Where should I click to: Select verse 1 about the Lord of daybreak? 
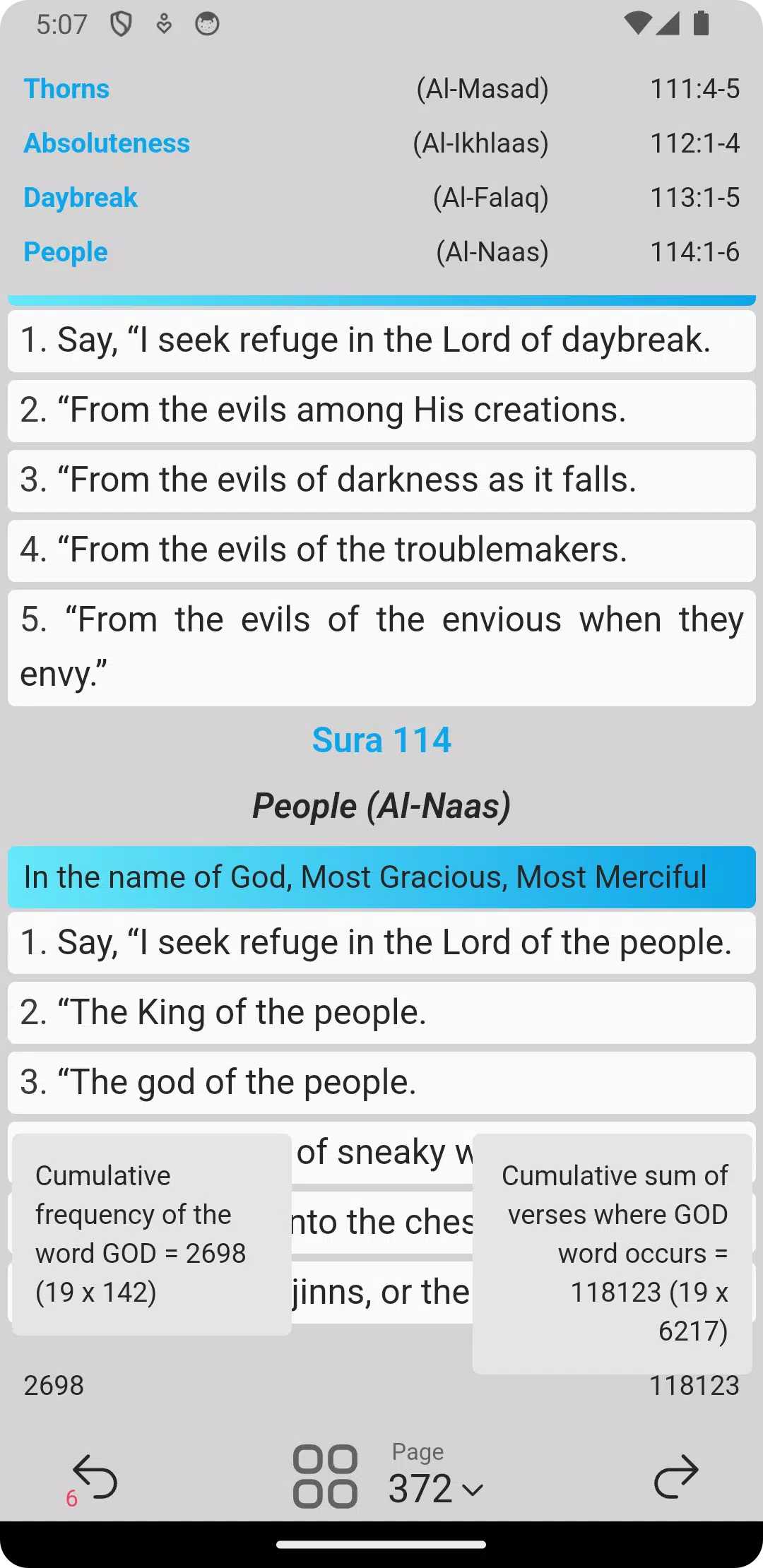pos(381,340)
